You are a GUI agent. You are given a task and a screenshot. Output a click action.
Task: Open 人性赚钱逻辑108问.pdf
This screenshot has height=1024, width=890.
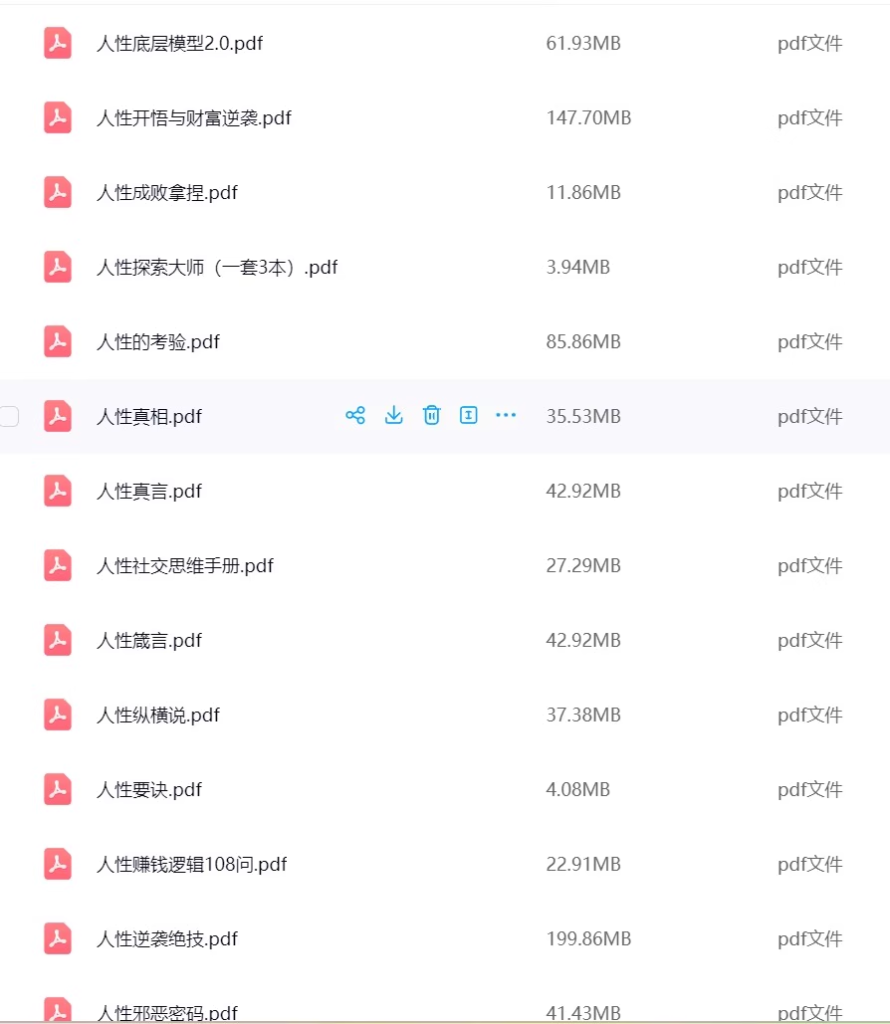[191, 865]
